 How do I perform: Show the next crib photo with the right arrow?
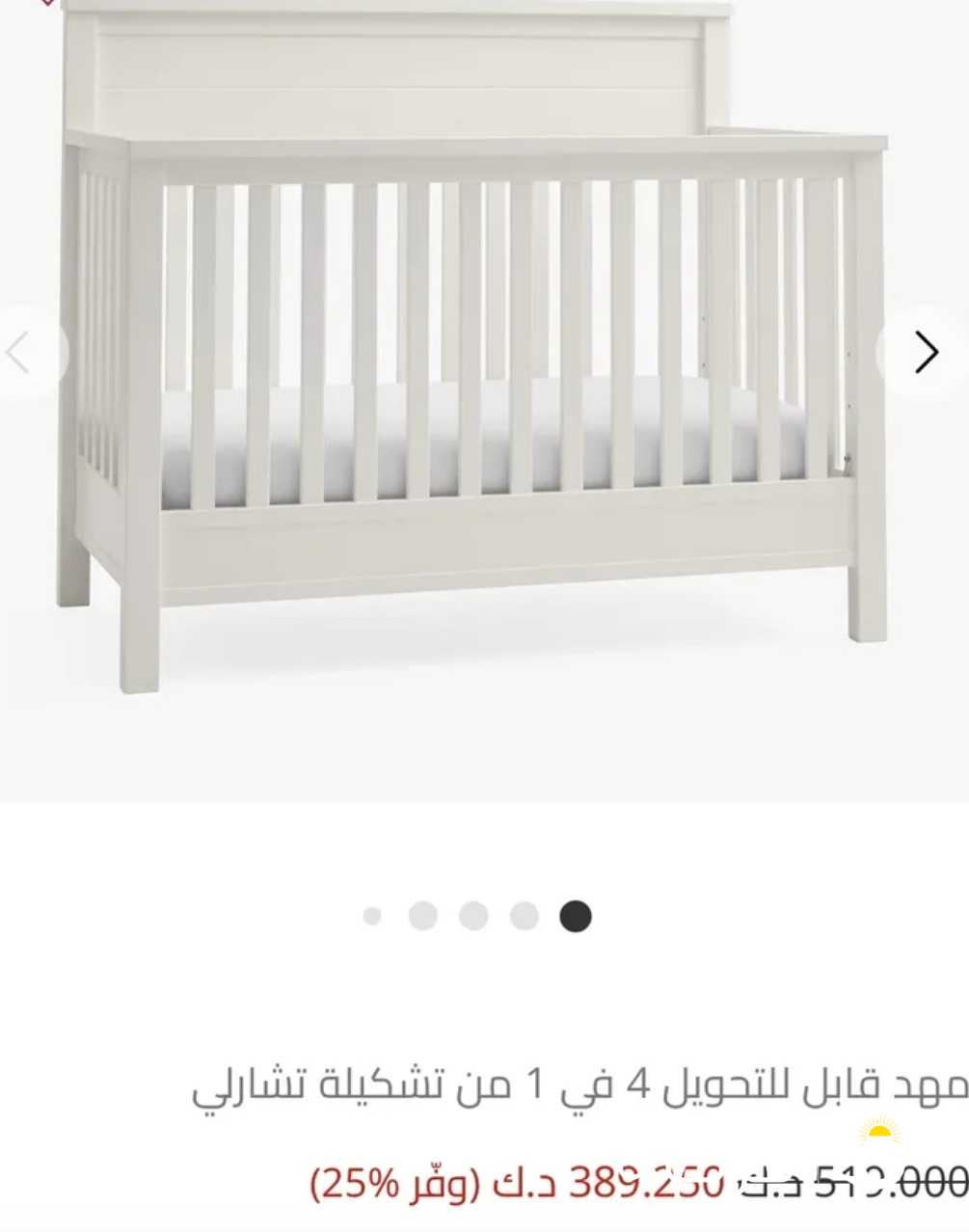(926, 353)
